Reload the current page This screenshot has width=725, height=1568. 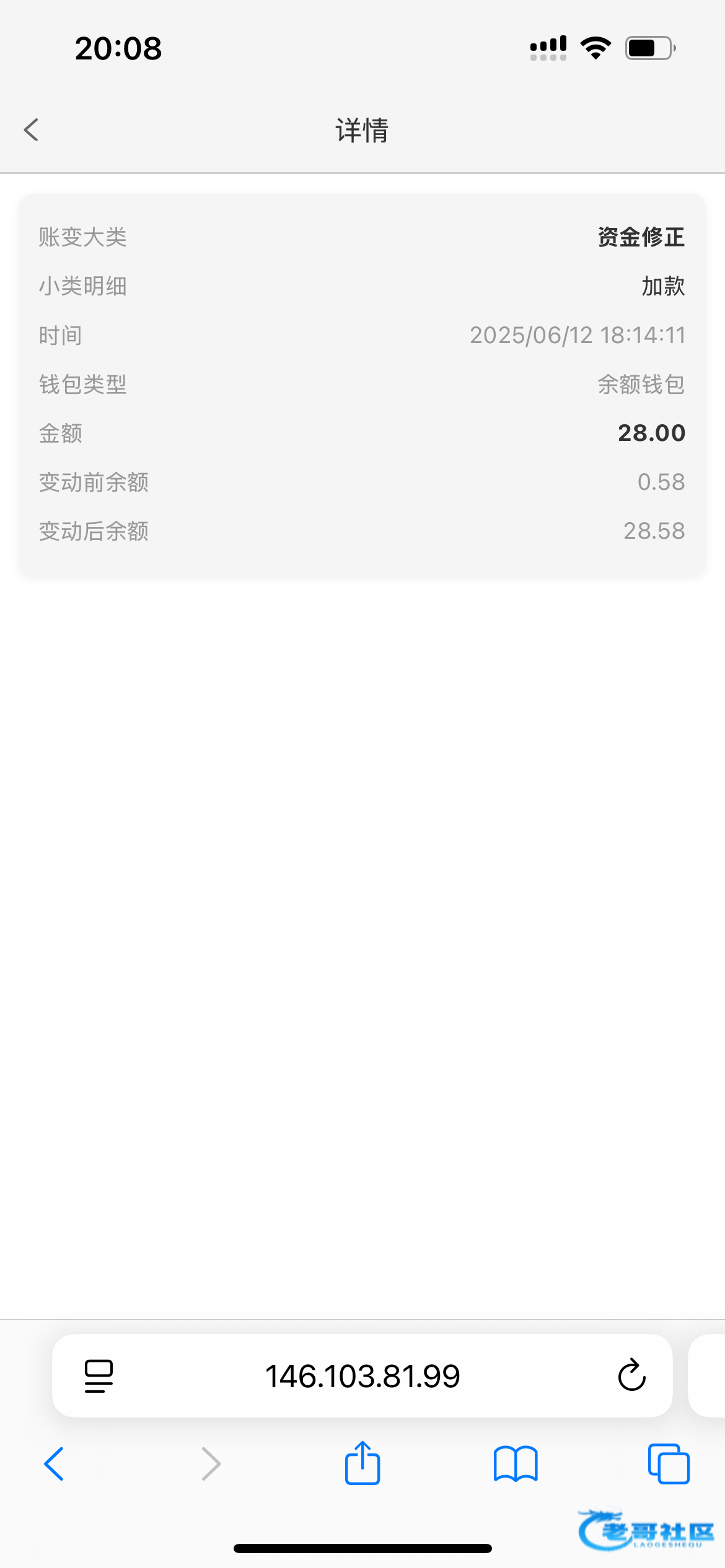click(x=631, y=1376)
